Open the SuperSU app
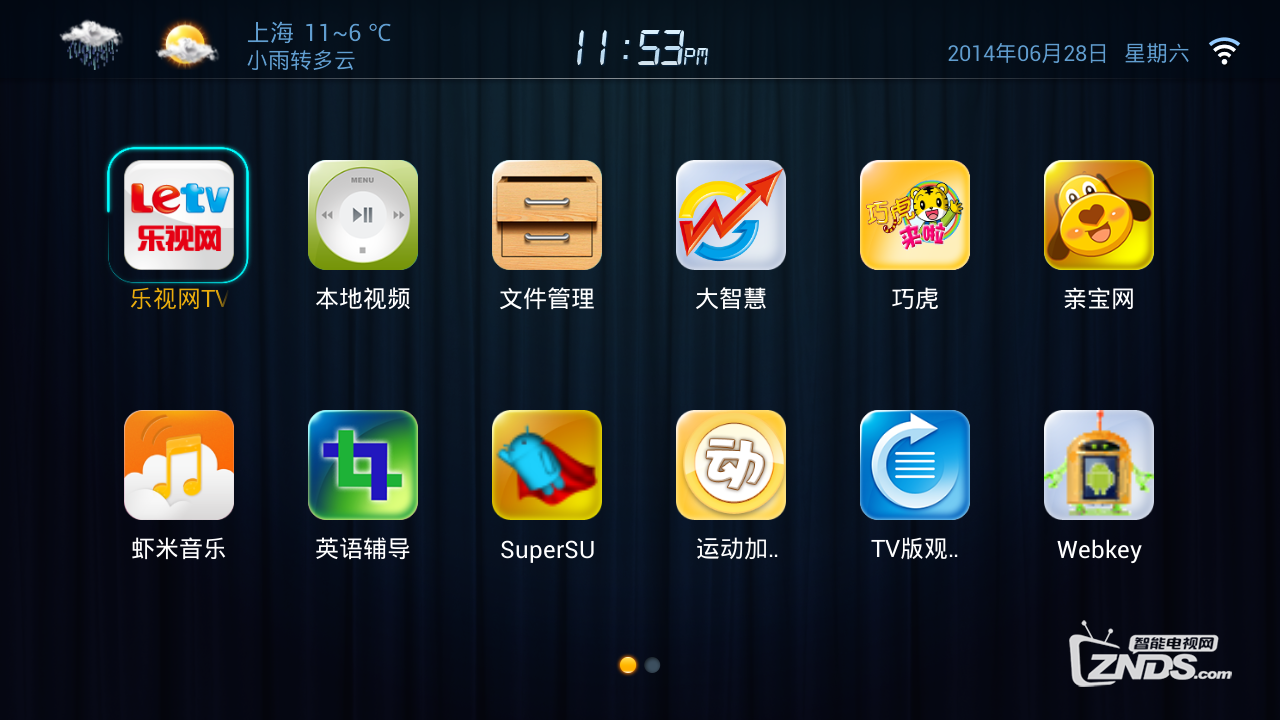This screenshot has height=720, width=1280. (x=547, y=465)
